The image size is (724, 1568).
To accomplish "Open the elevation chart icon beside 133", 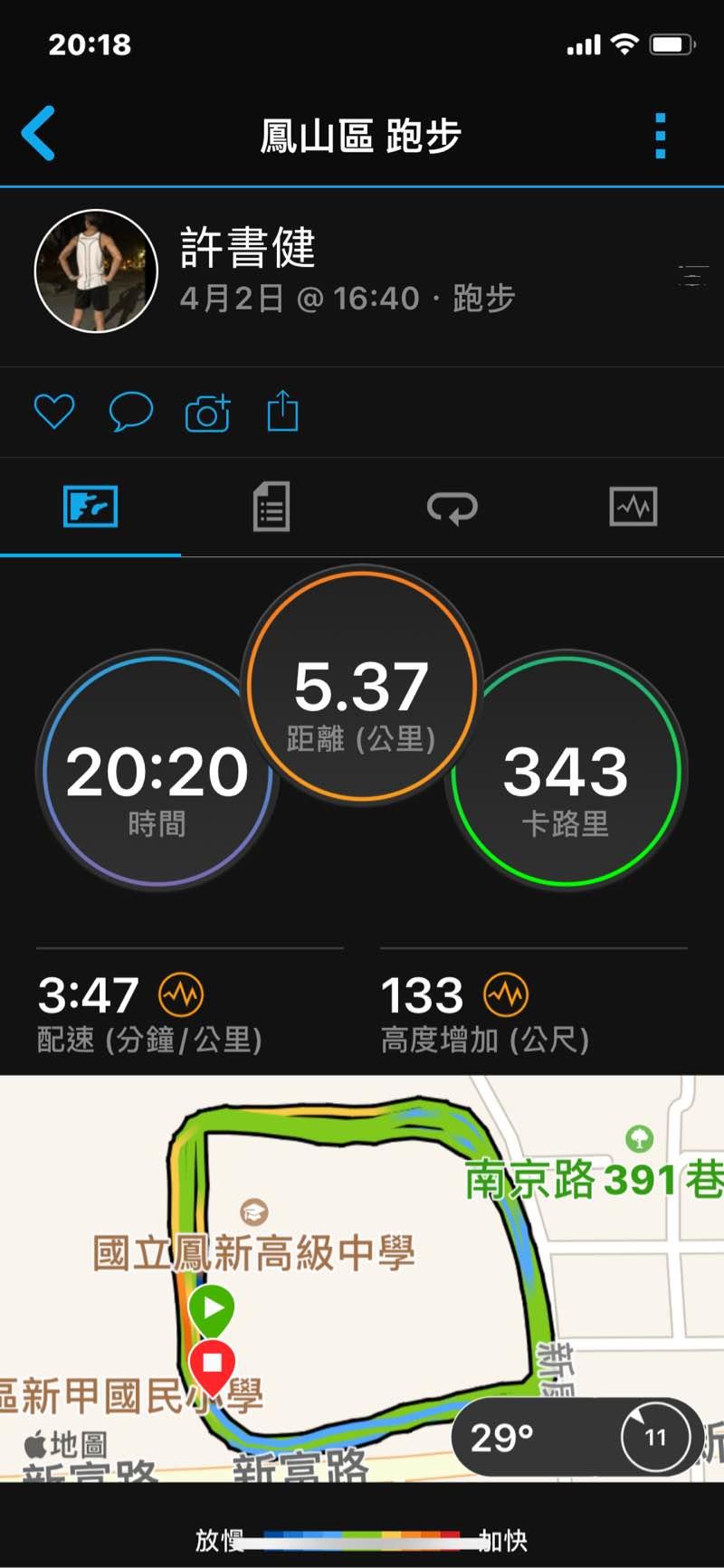I will pos(506,996).
